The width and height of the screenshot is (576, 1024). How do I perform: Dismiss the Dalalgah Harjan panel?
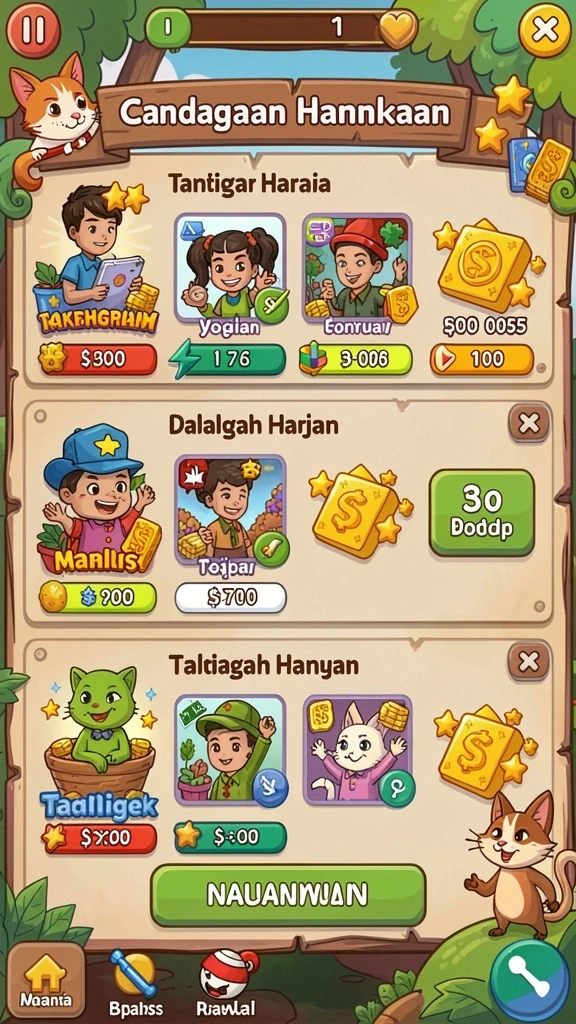tap(529, 424)
